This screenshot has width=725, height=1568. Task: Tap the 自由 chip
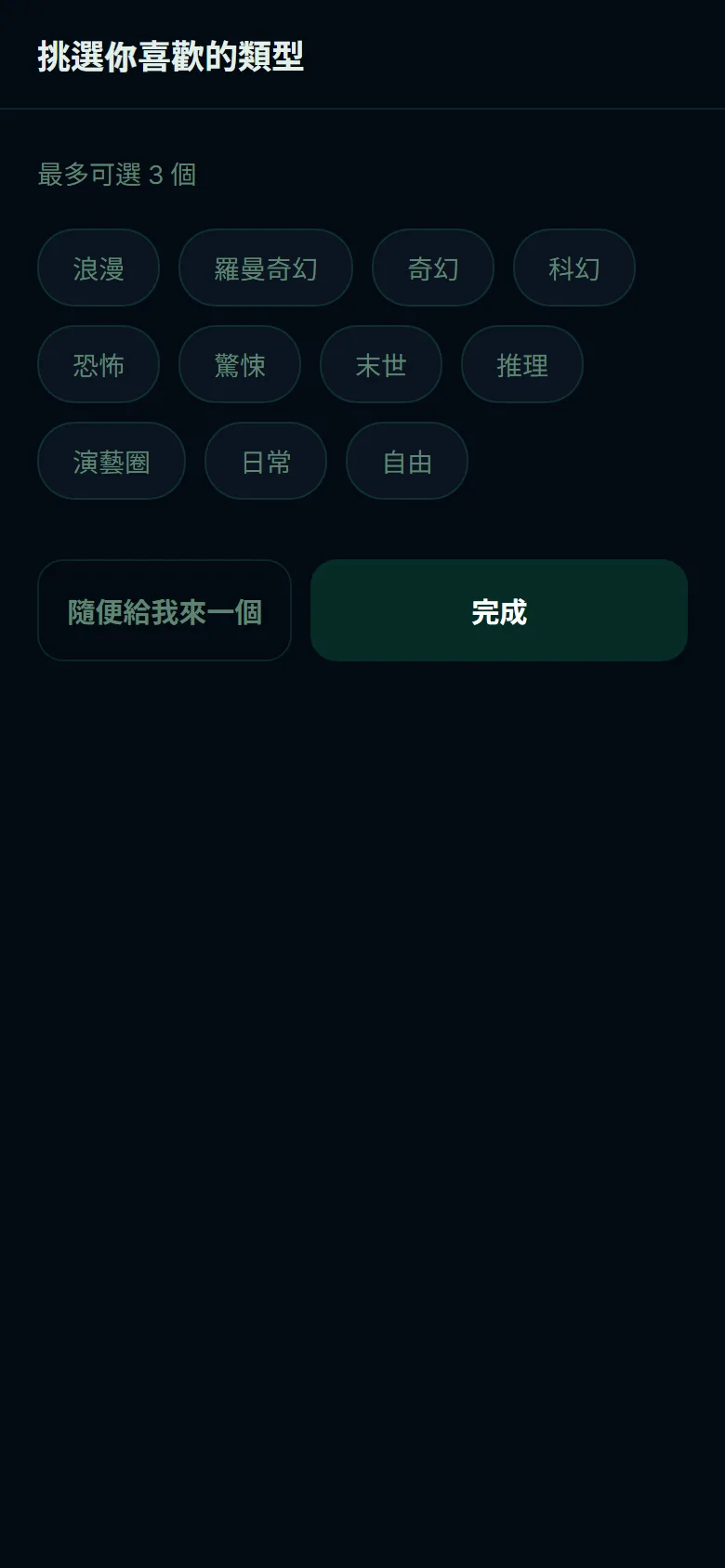pos(407,461)
